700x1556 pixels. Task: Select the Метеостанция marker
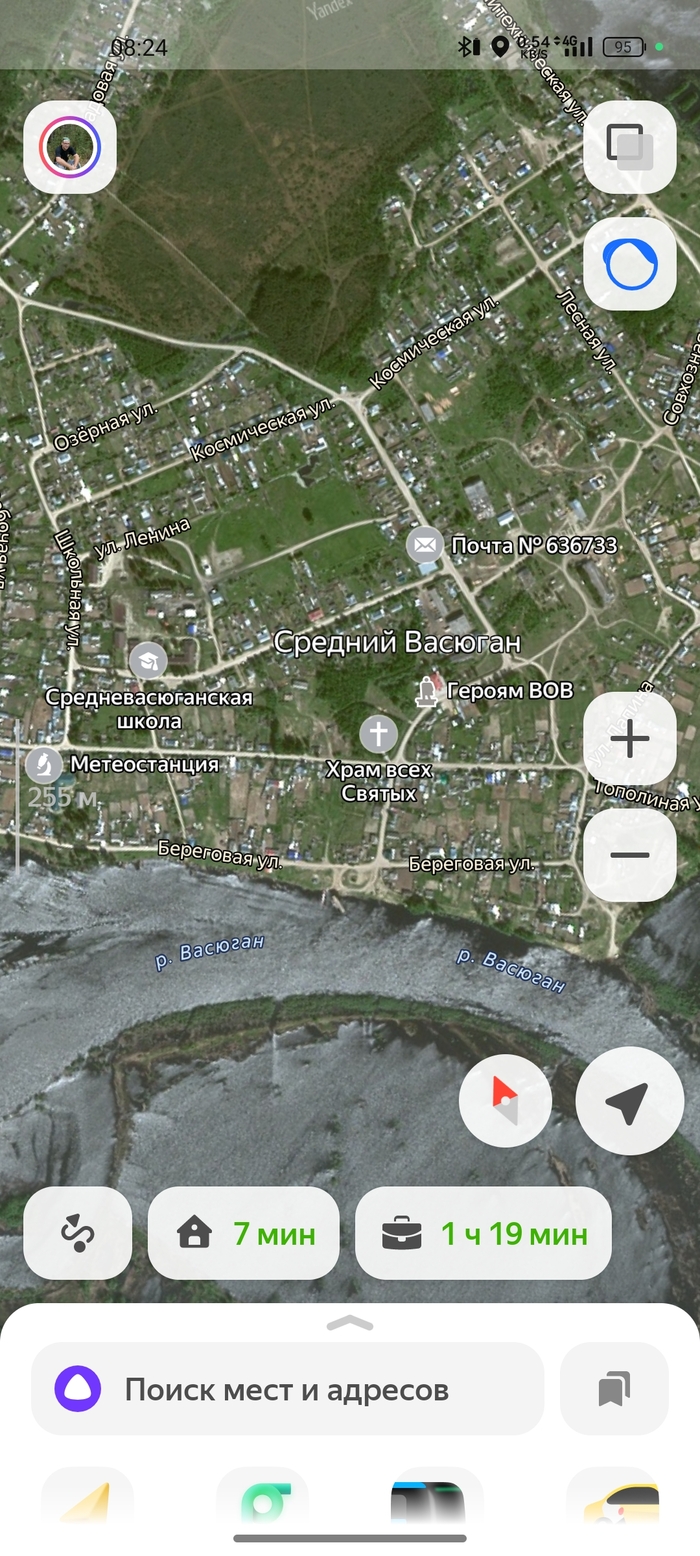pyautogui.click(x=44, y=765)
